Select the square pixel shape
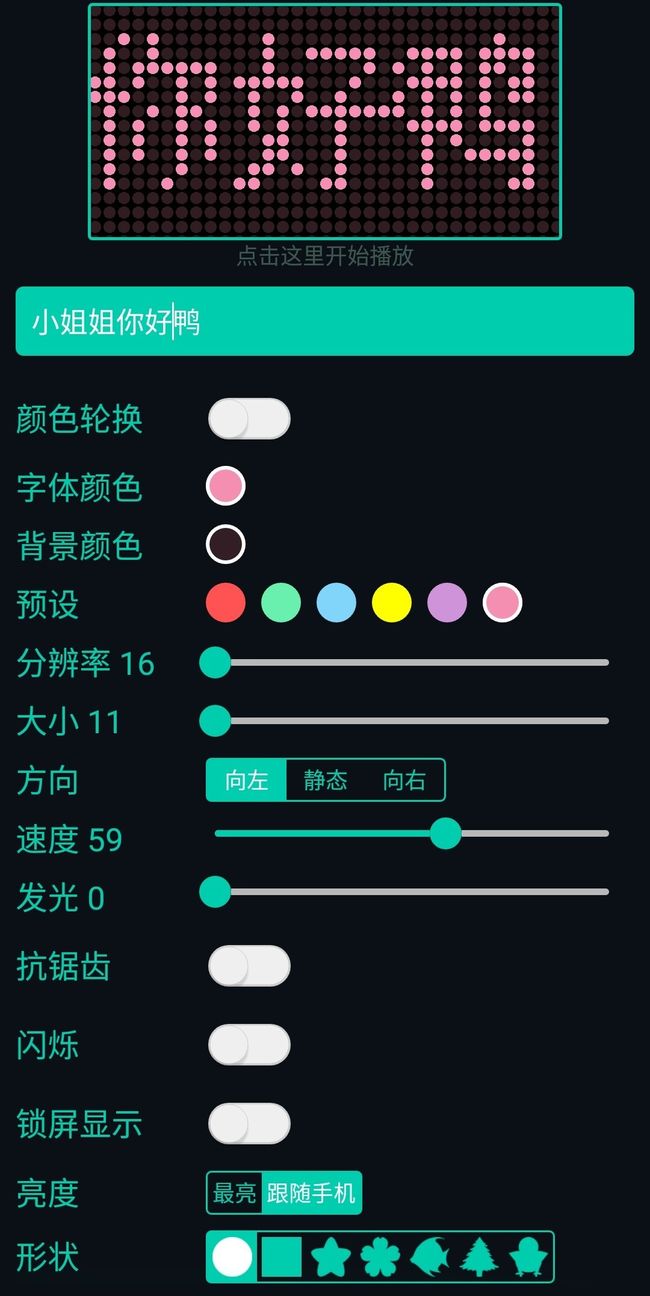Image resolution: width=650 pixels, height=1296 pixels. pos(282,1257)
